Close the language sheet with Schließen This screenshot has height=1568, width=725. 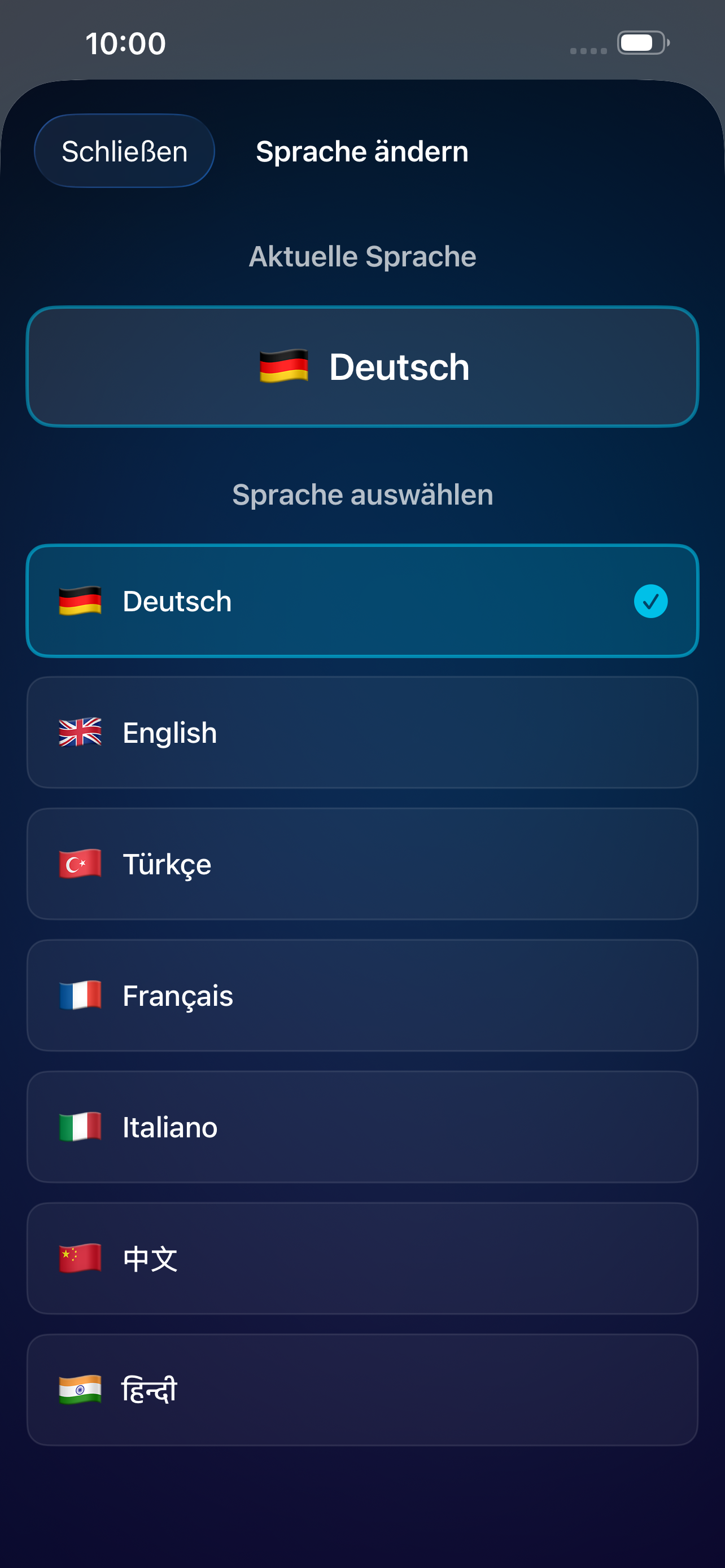(x=124, y=151)
